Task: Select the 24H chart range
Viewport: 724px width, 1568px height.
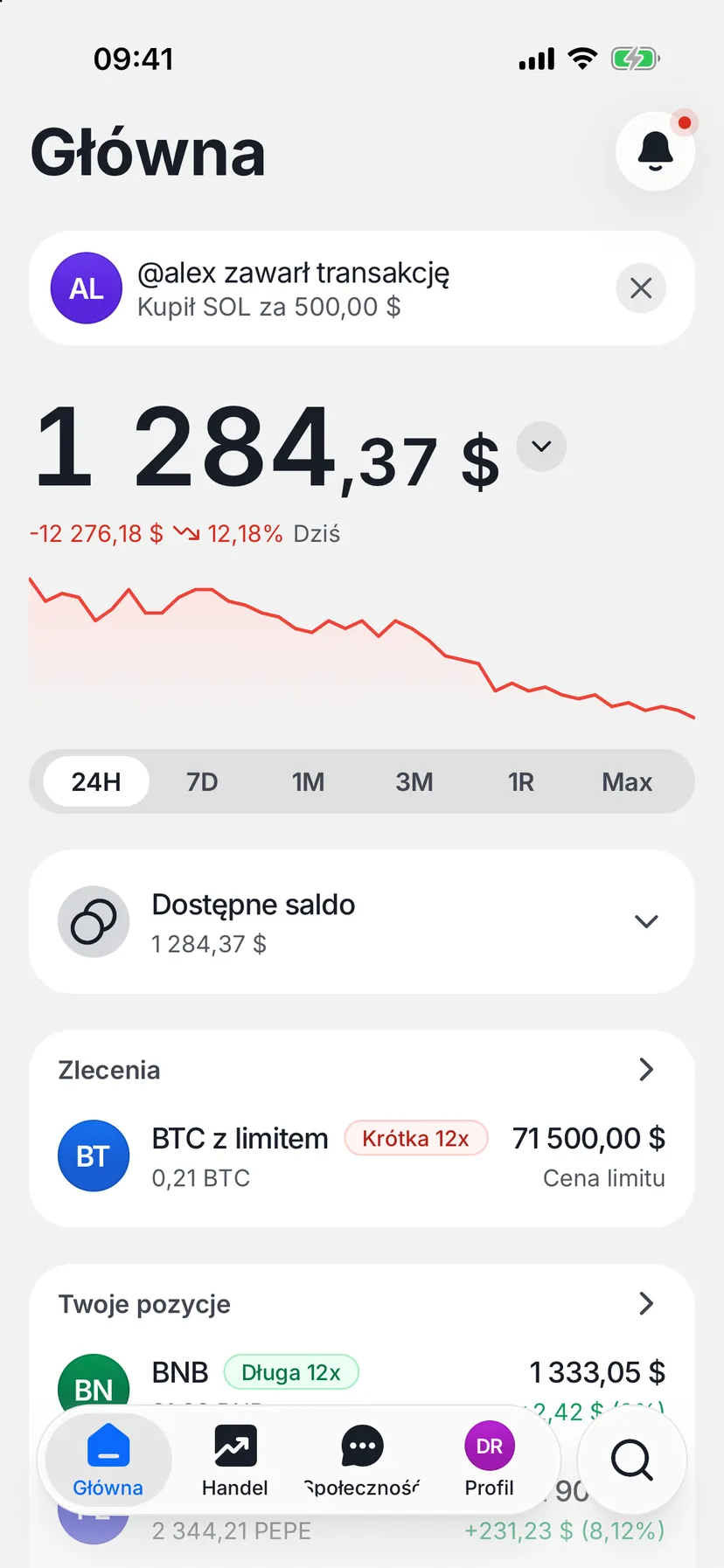Action: [x=96, y=781]
